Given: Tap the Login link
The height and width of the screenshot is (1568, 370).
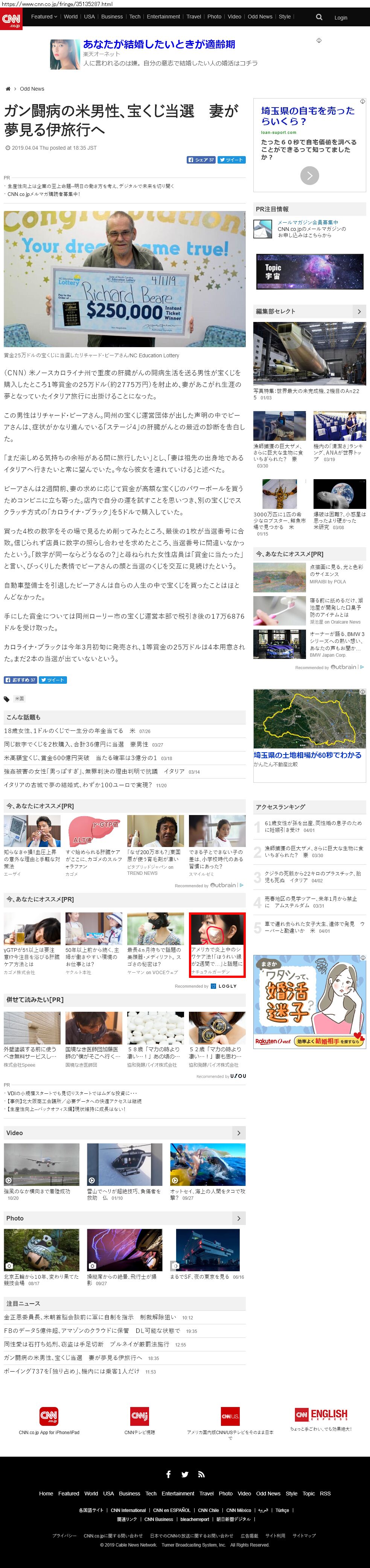Looking at the screenshot, I should click(x=341, y=18).
